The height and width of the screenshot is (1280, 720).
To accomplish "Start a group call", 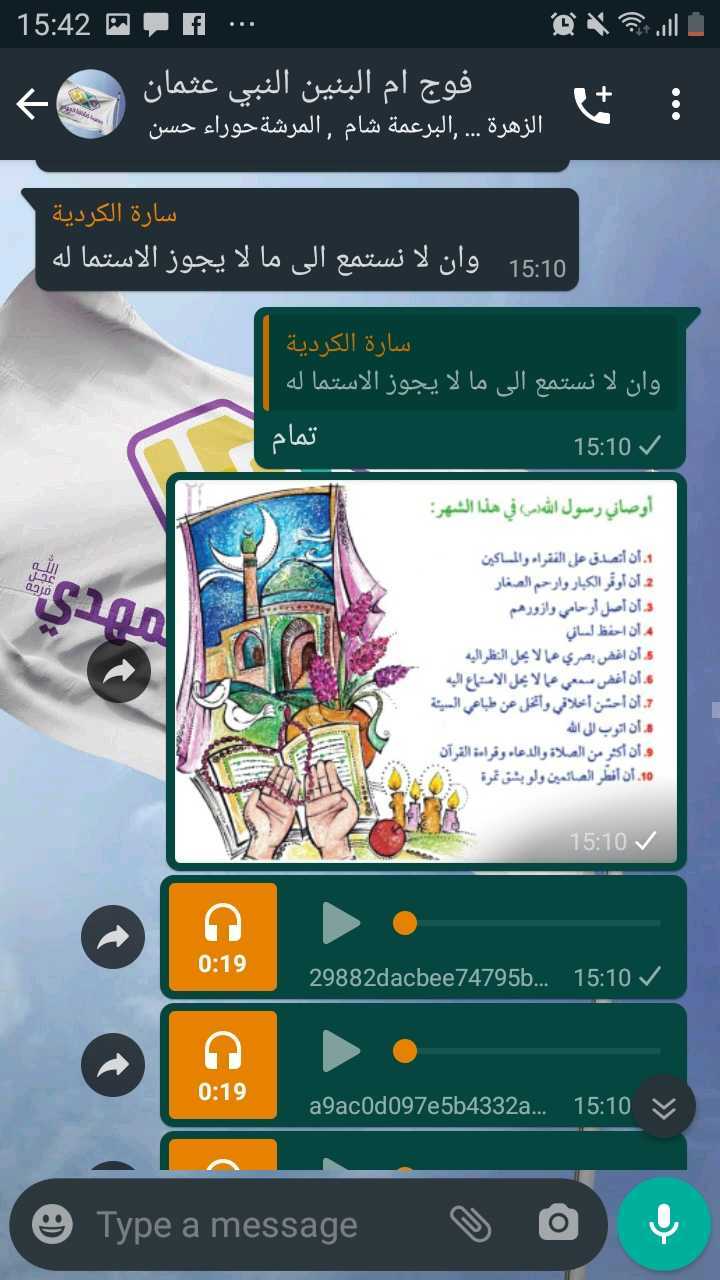I will 592,104.
